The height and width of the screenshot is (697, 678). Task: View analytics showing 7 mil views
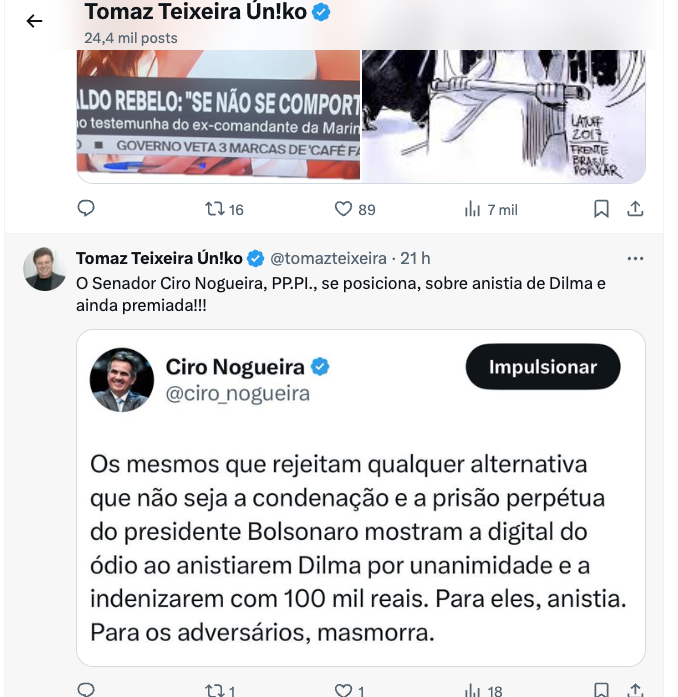490,209
